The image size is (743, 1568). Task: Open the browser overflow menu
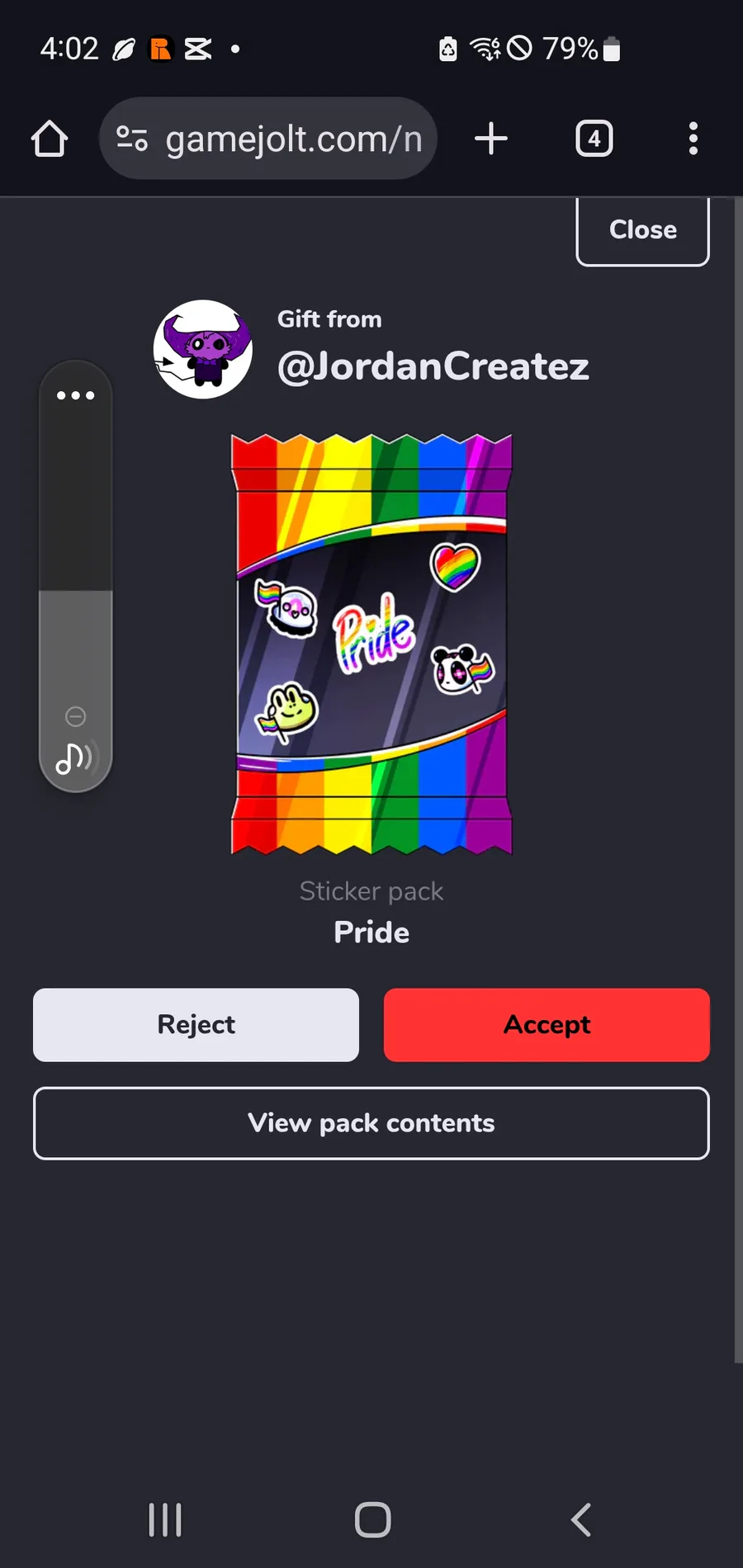(693, 139)
